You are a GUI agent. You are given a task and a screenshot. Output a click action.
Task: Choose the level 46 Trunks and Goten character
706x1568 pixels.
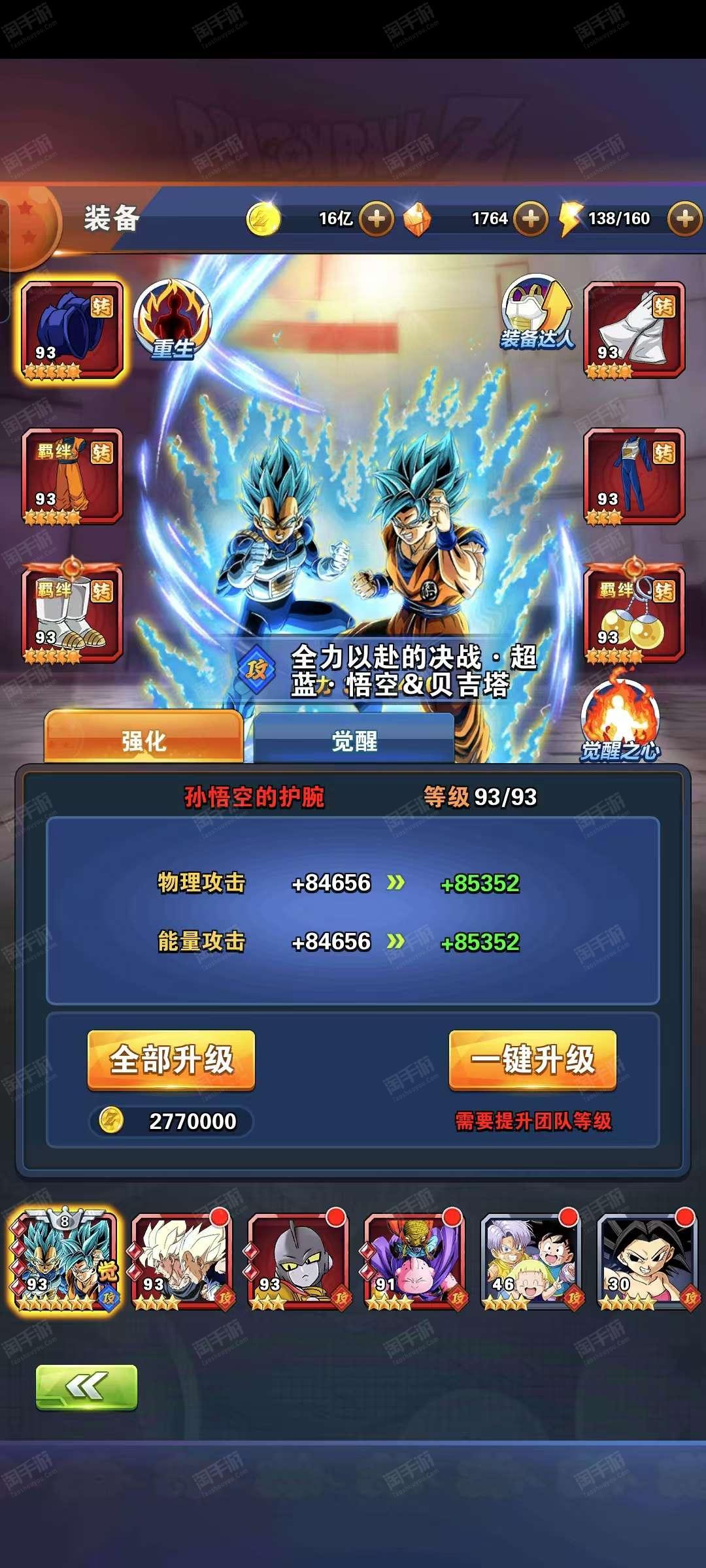tap(531, 1262)
